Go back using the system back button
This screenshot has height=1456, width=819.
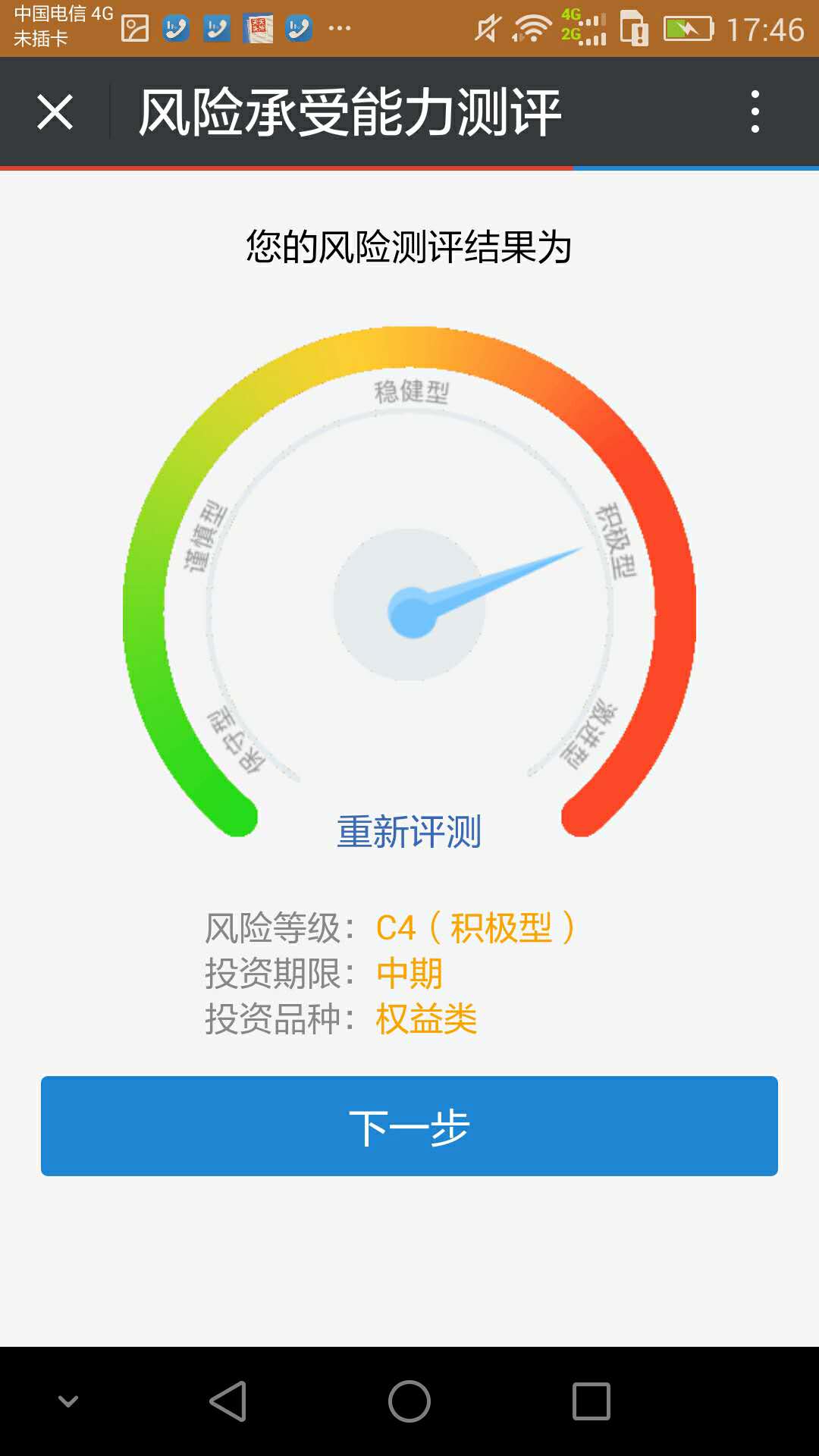click(x=227, y=1401)
